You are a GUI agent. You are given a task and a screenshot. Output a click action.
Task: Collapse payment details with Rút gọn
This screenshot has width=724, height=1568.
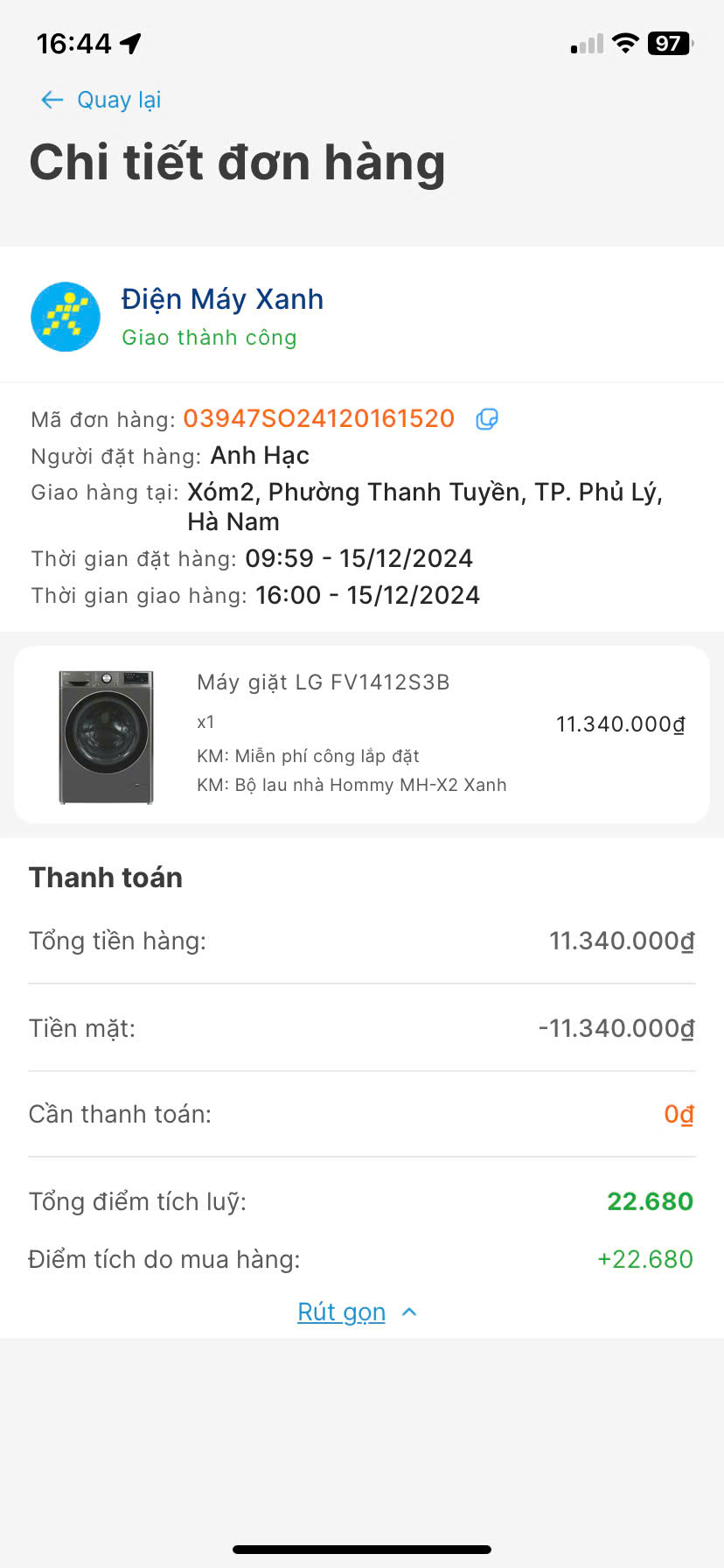342,1312
